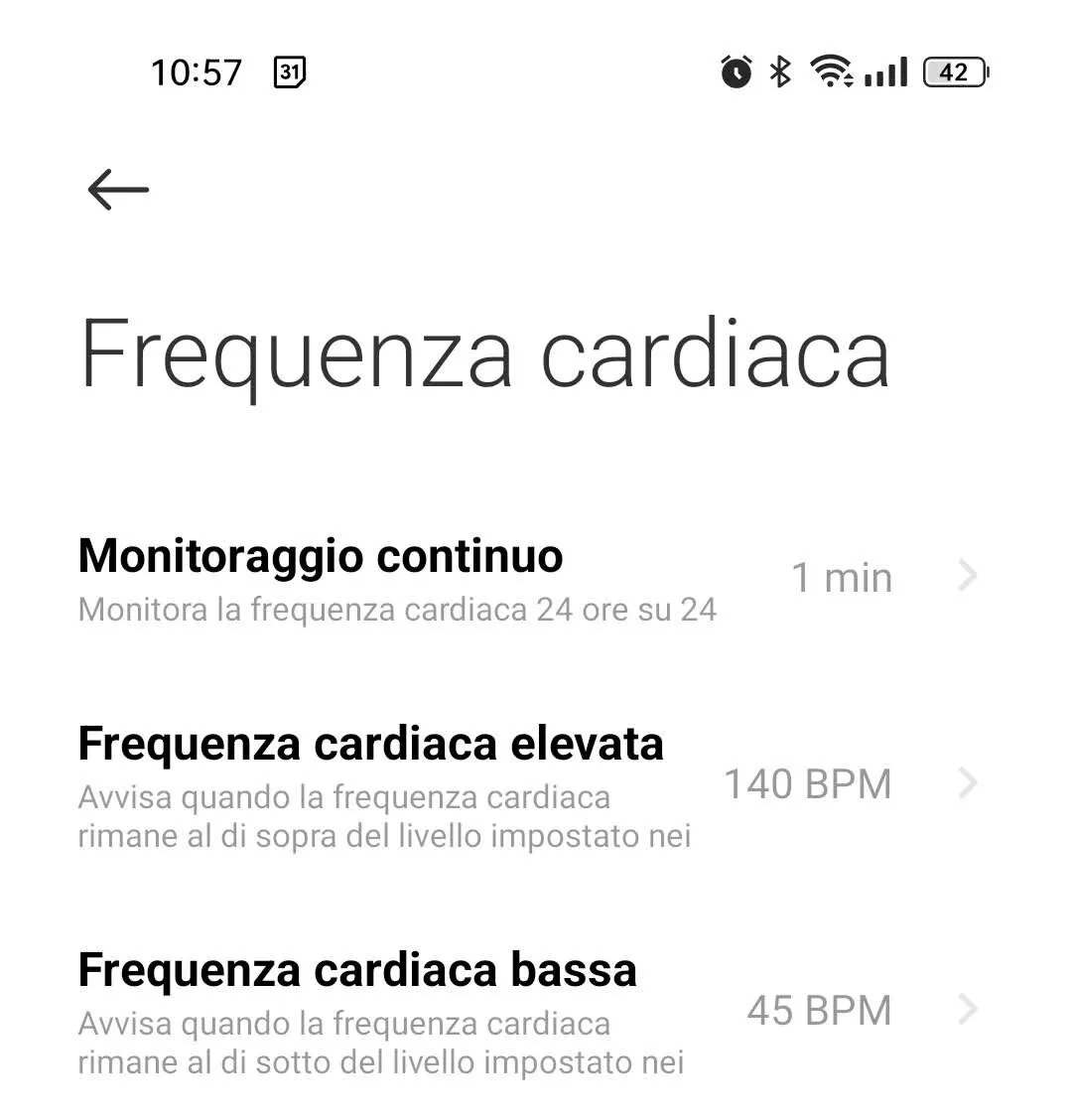This screenshot has width=1072, height=1120.
Task: Tap the alarm clock status bar icon
Action: click(x=736, y=70)
